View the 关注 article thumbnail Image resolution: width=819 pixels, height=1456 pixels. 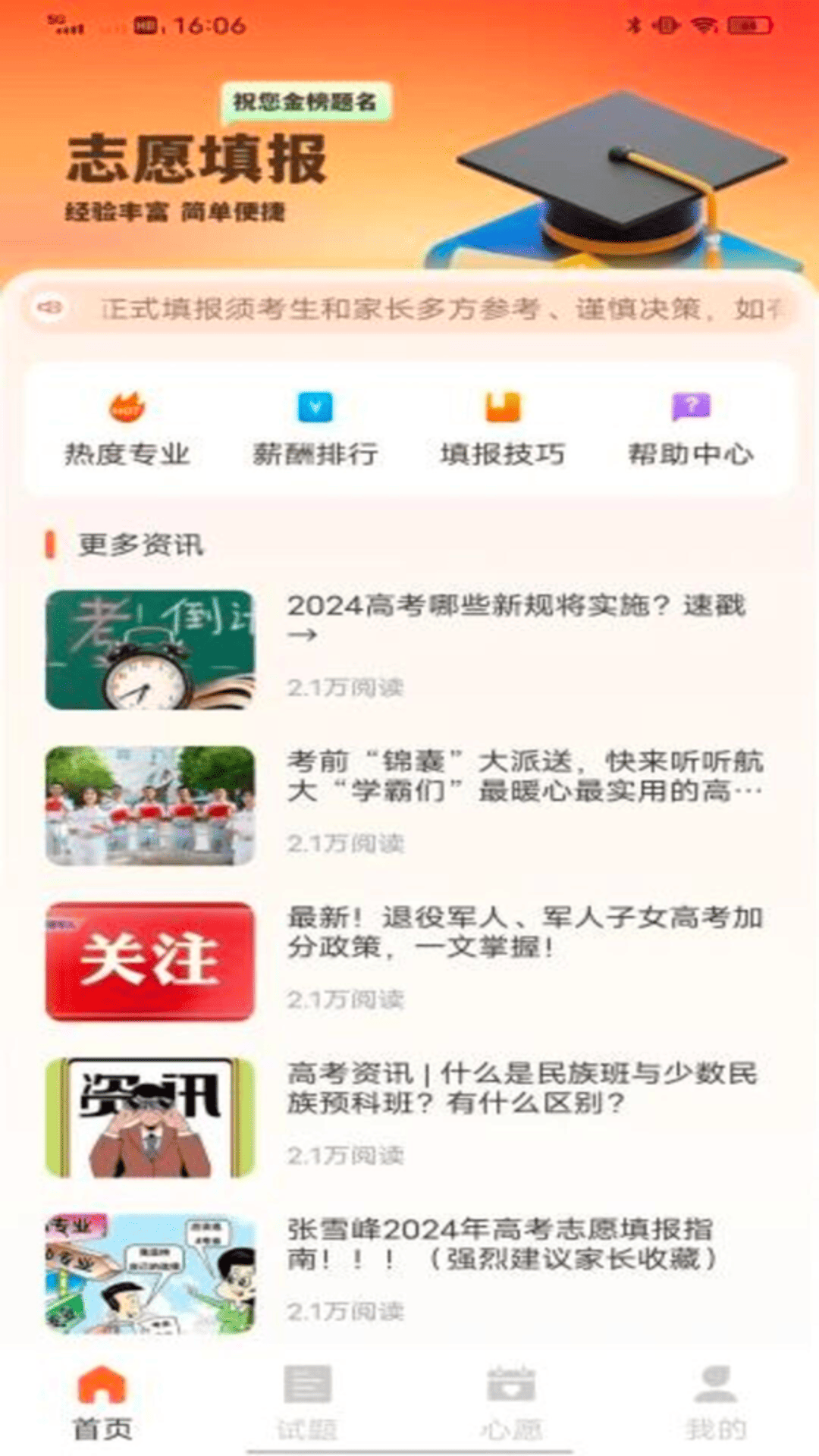tap(148, 955)
